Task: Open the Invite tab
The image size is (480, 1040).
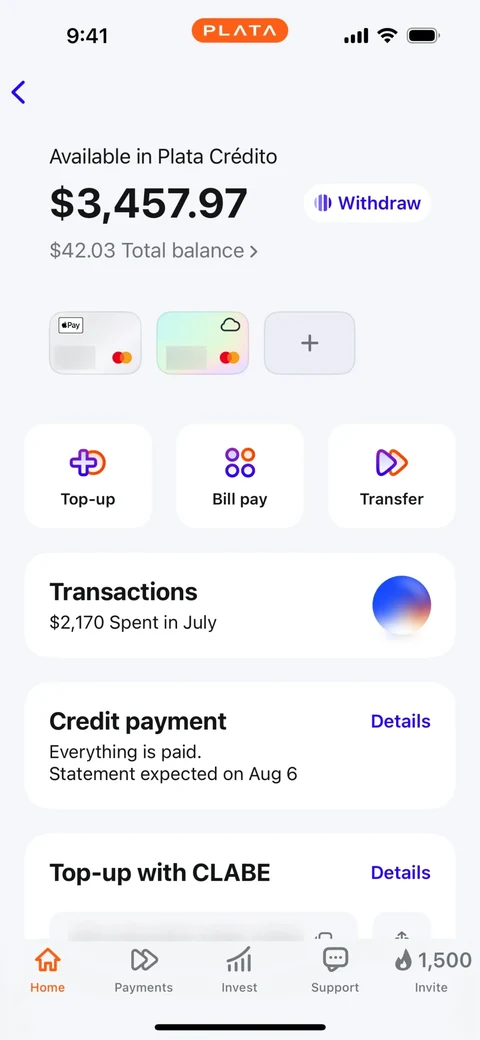Action: [x=432, y=970]
